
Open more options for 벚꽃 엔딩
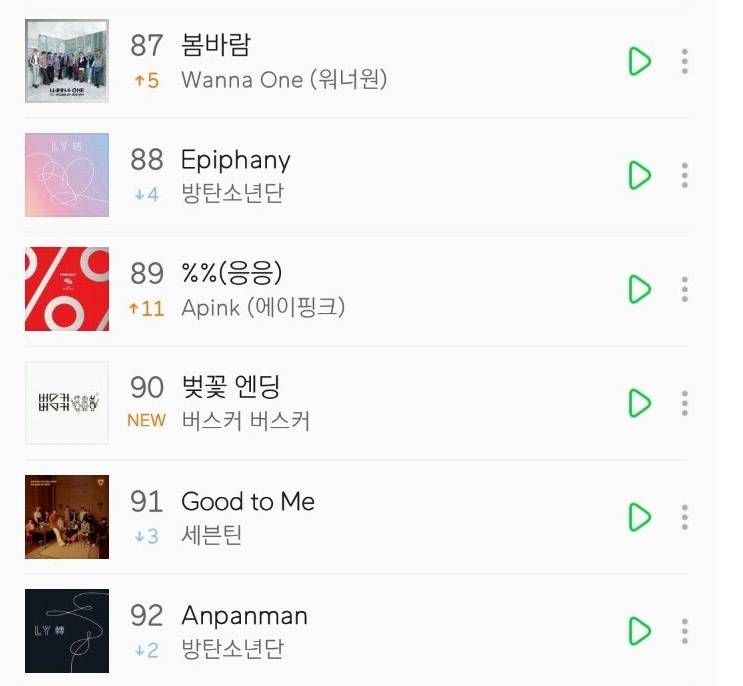point(685,403)
